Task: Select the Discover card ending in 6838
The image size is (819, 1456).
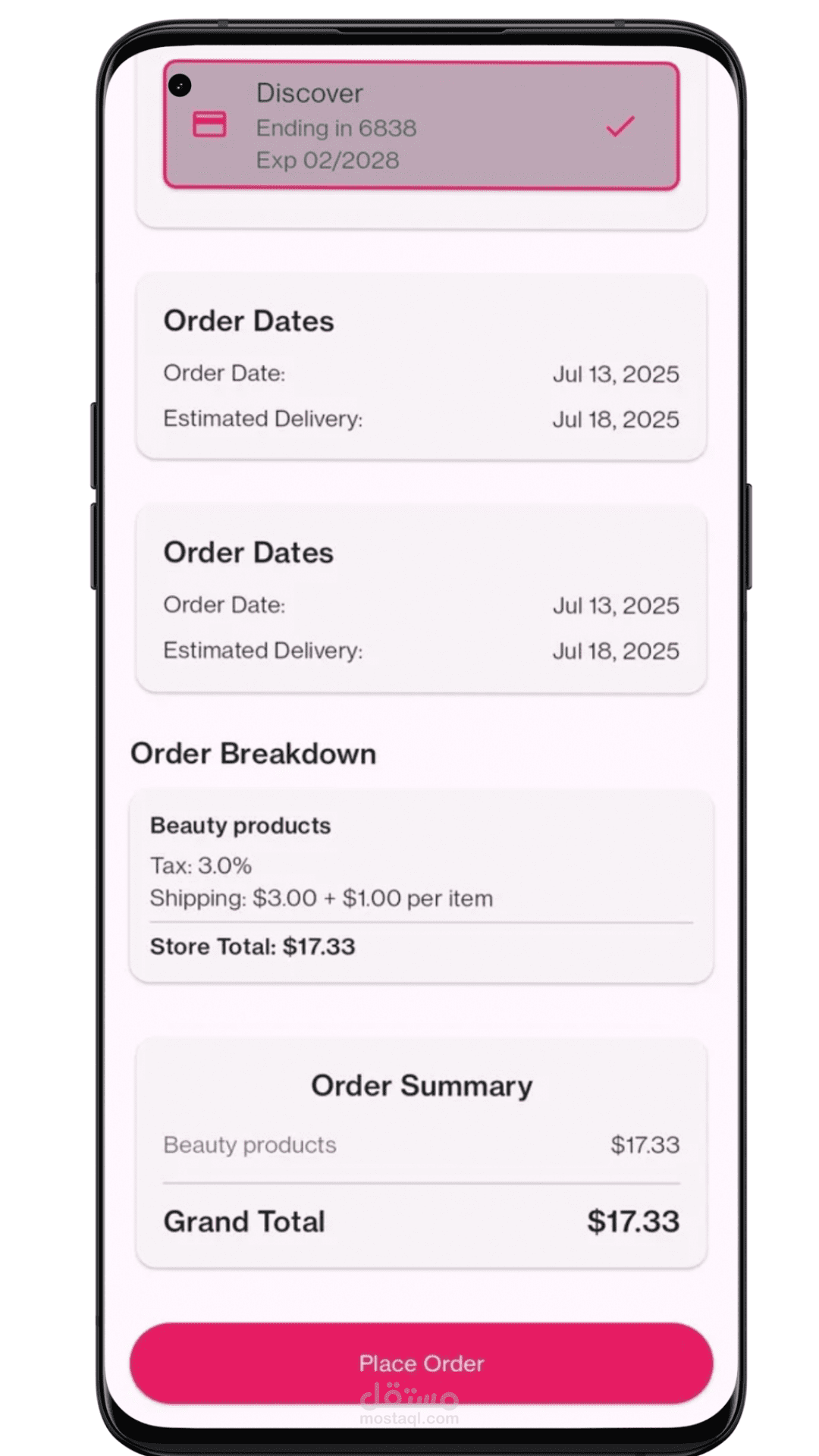Action: point(421,125)
